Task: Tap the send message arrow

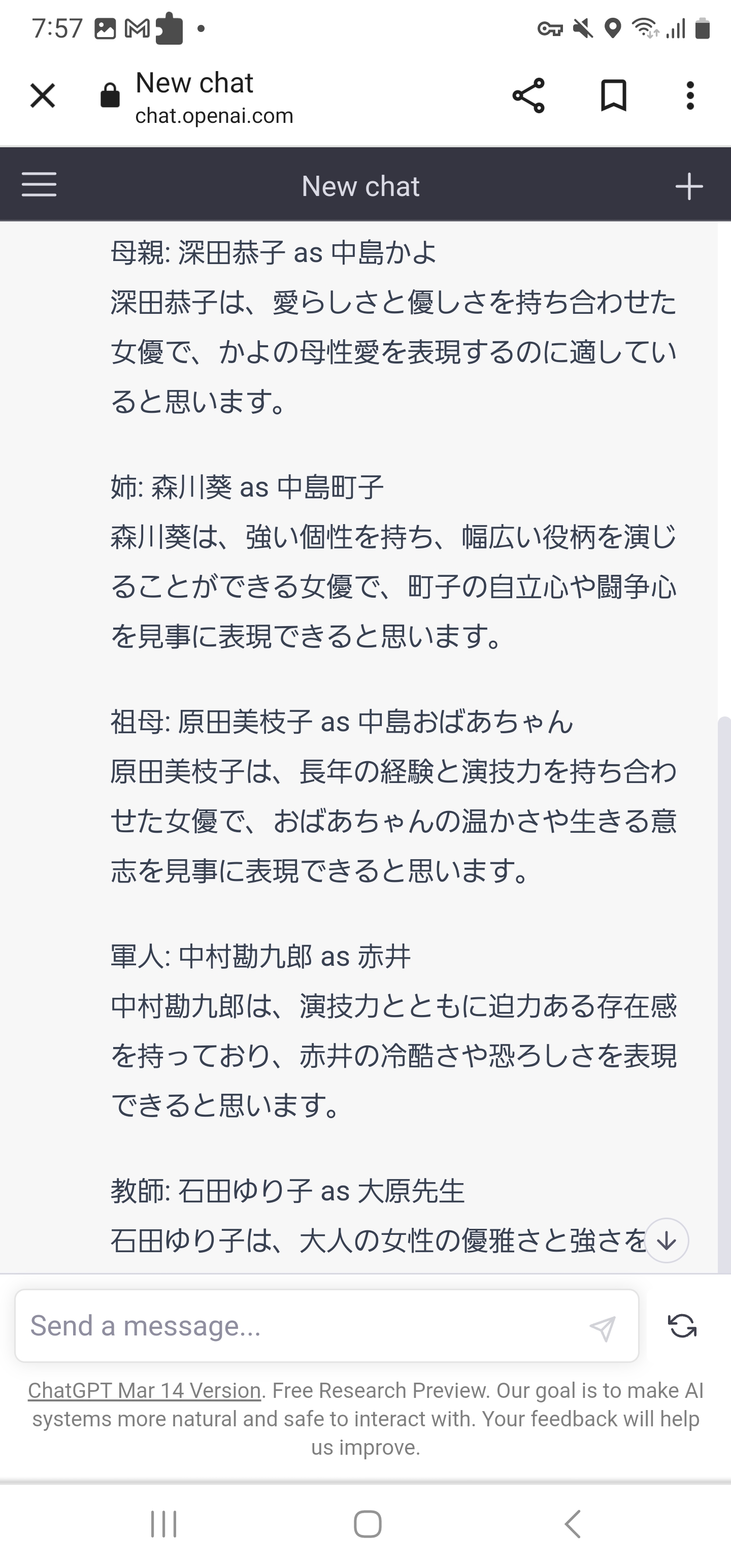Action: (x=602, y=1327)
